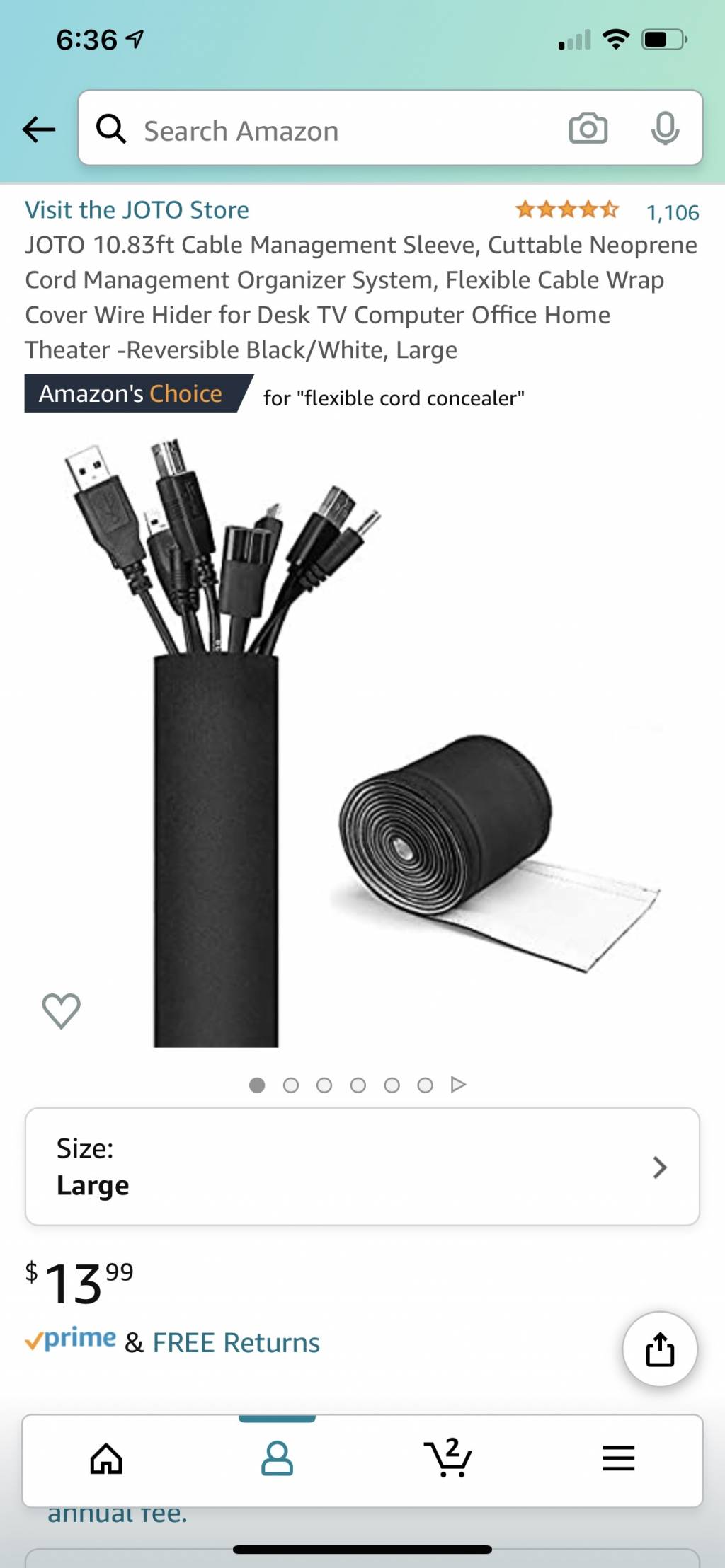Go to the Home tab
725x1568 pixels.
pos(106,1459)
